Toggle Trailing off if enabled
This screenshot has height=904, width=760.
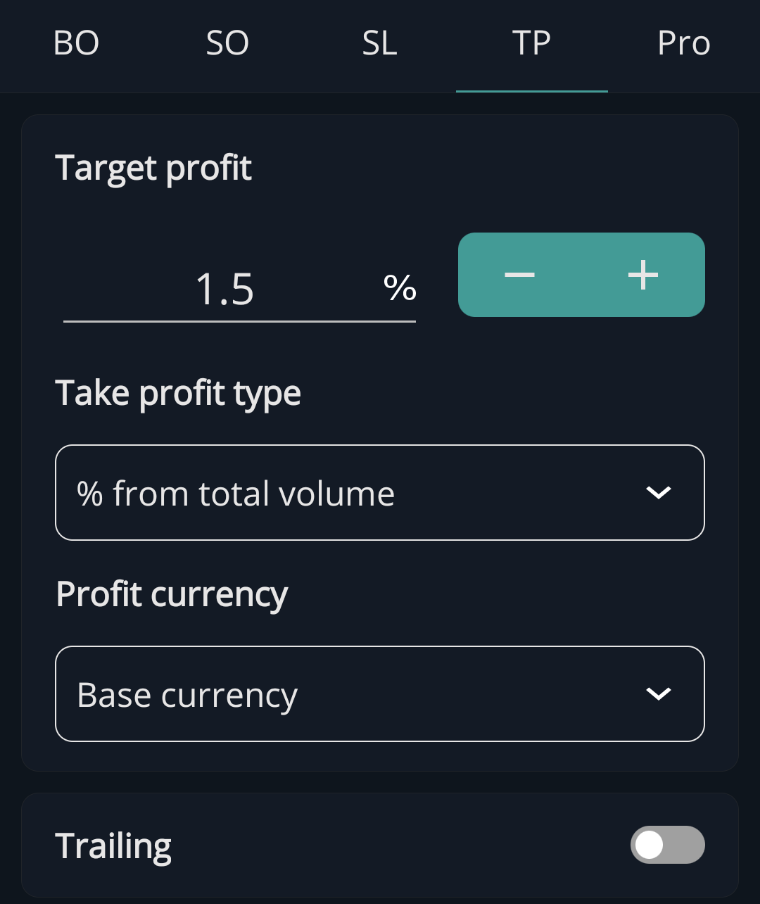668,845
